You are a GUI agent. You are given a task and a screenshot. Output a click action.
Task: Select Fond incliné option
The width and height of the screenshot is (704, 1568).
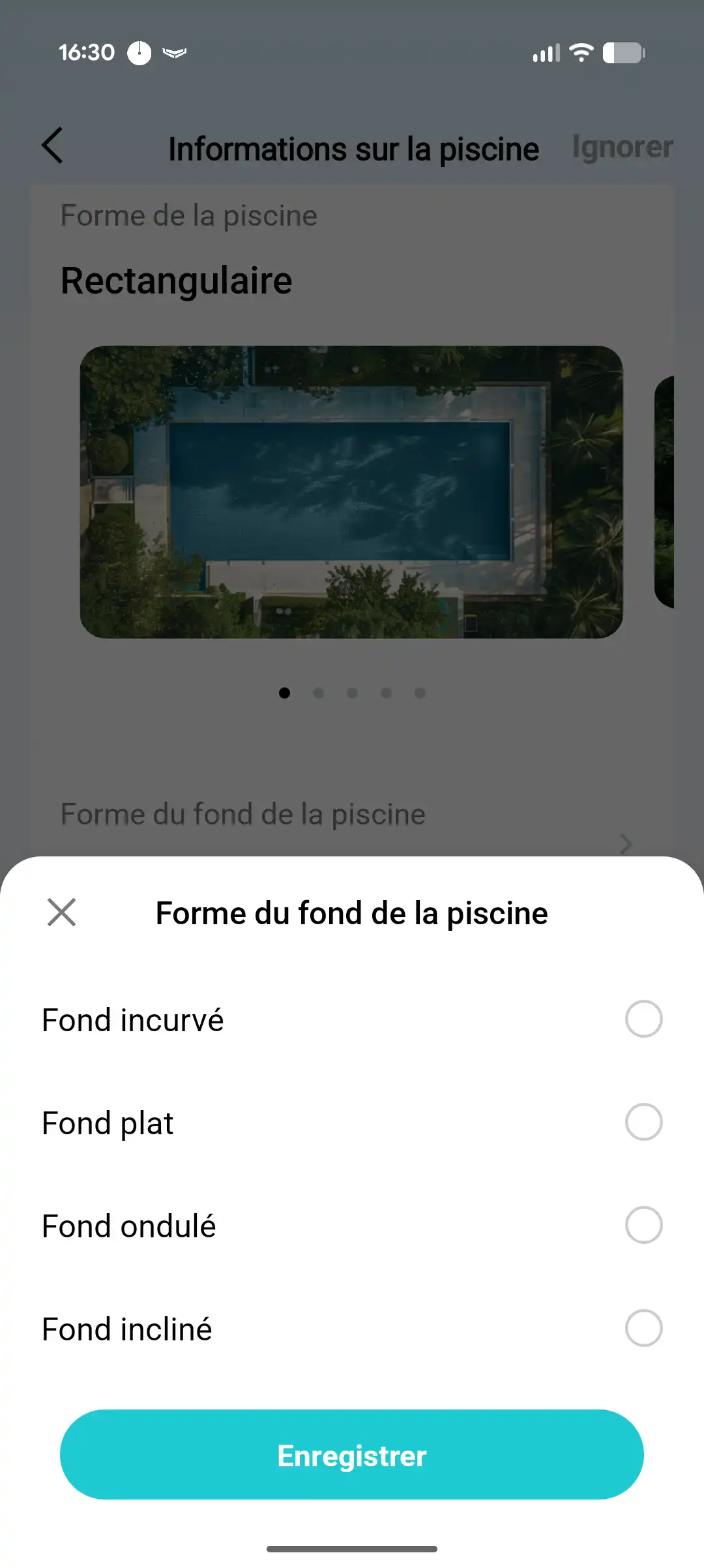click(x=643, y=1328)
